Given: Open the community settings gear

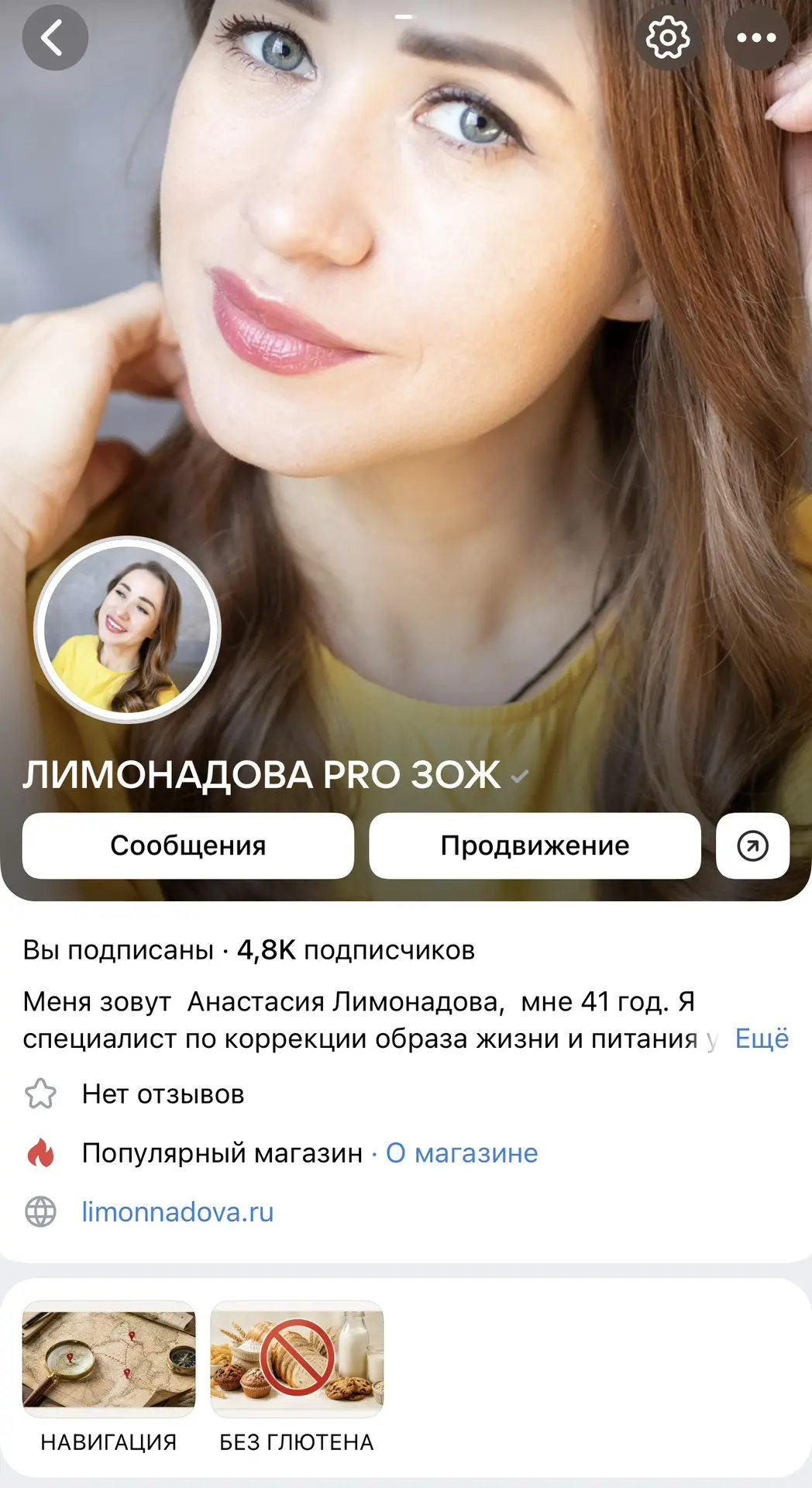Looking at the screenshot, I should (x=668, y=37).
